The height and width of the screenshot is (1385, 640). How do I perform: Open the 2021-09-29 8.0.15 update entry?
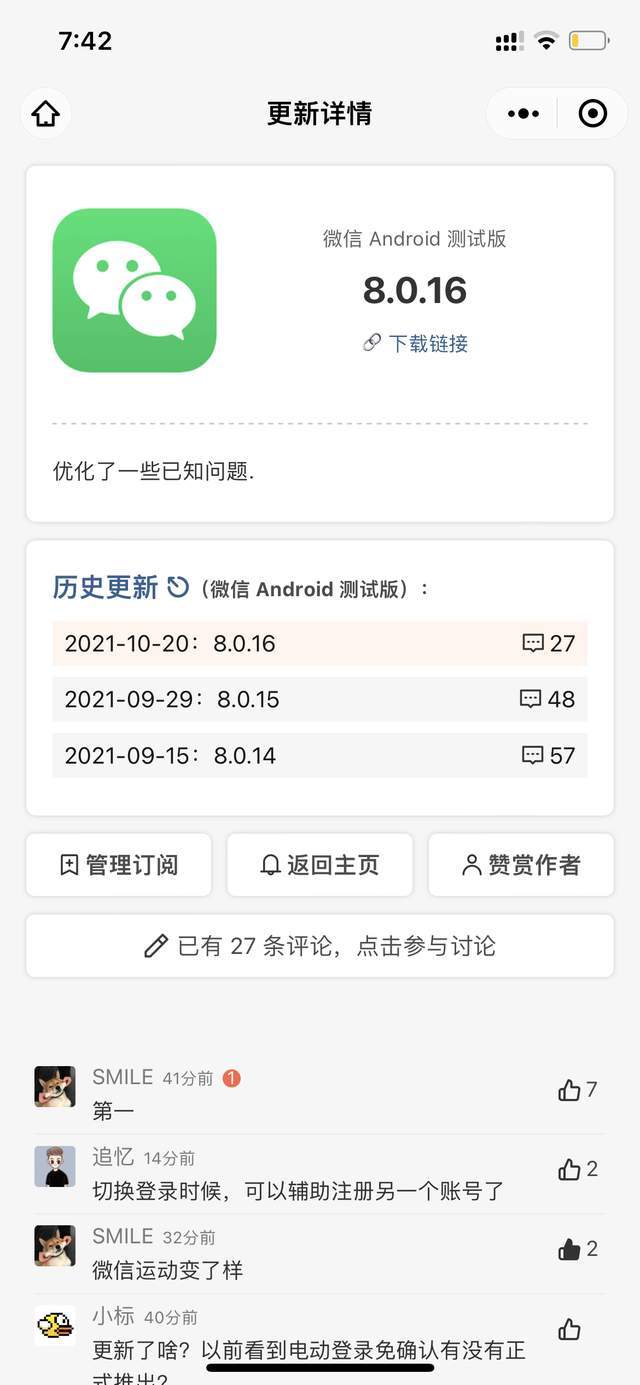[x=320, y=699]
